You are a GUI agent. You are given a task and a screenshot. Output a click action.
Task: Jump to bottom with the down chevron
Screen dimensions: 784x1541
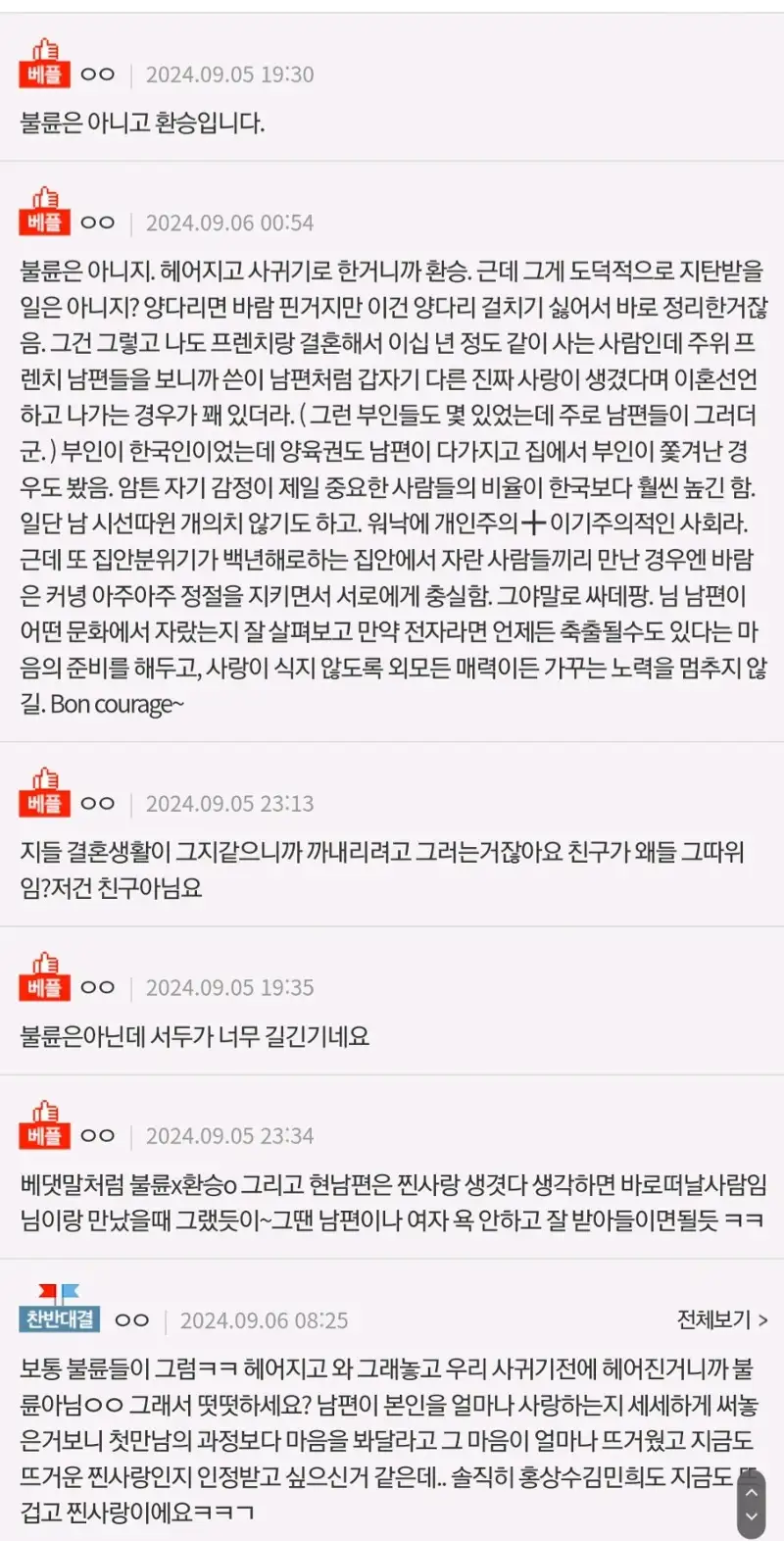click(752, 1517)
